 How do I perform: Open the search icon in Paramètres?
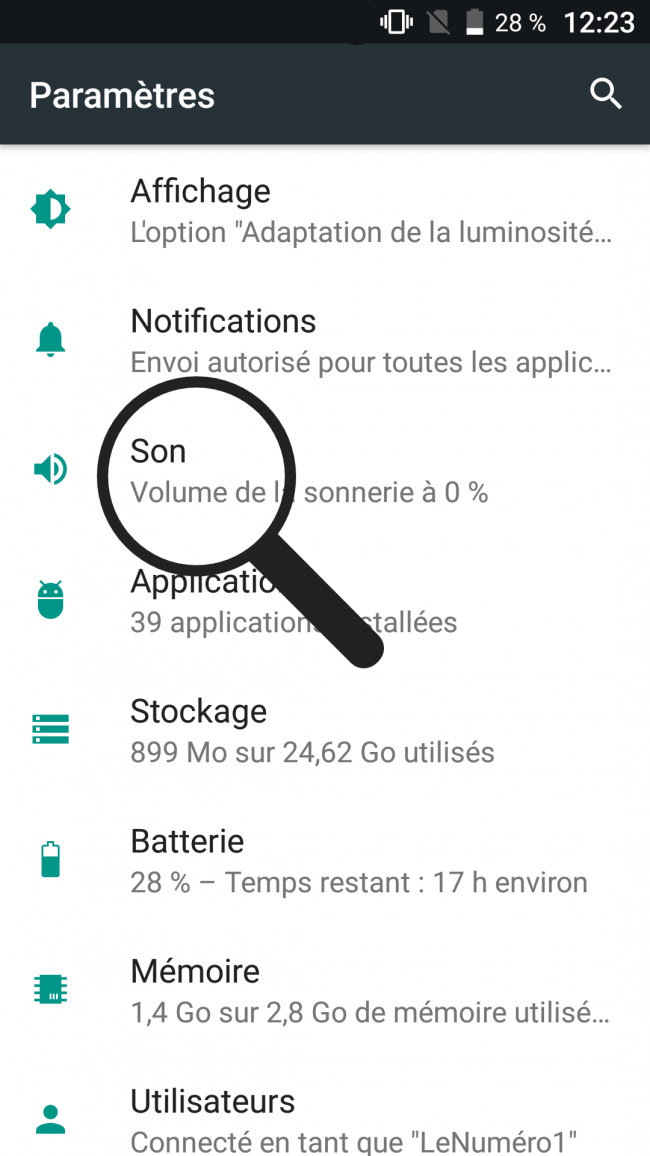(x=605, y=95)
